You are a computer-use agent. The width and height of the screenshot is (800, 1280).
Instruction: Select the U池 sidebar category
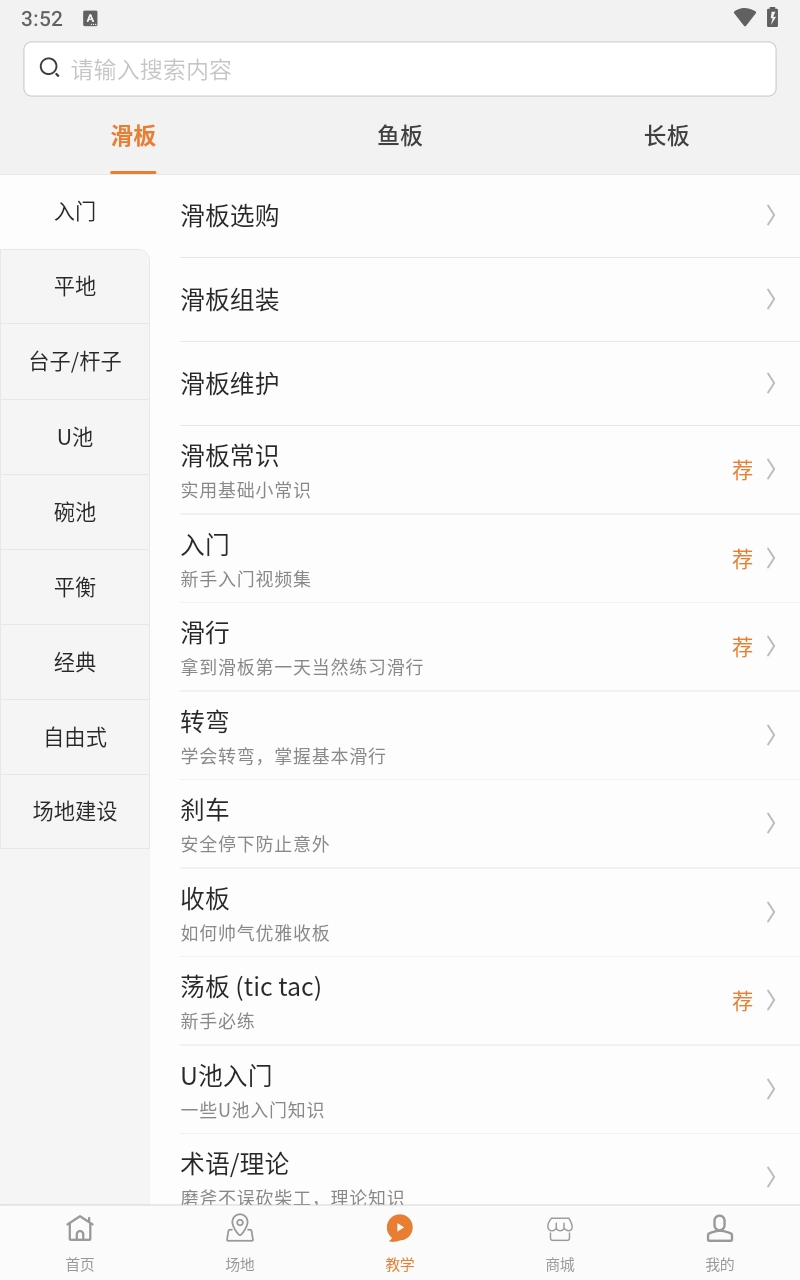[74, 437]
